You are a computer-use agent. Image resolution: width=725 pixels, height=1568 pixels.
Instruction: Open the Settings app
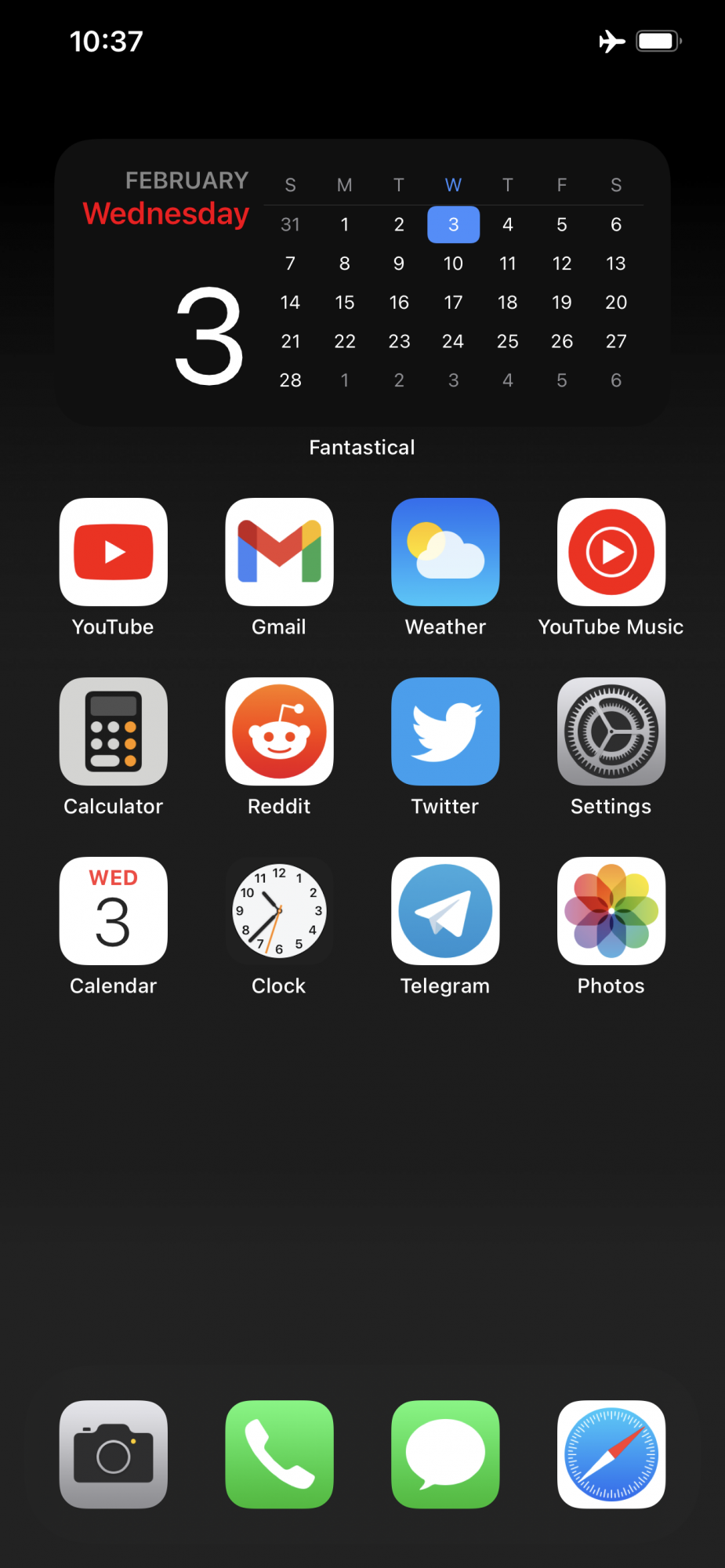(611, 731)
